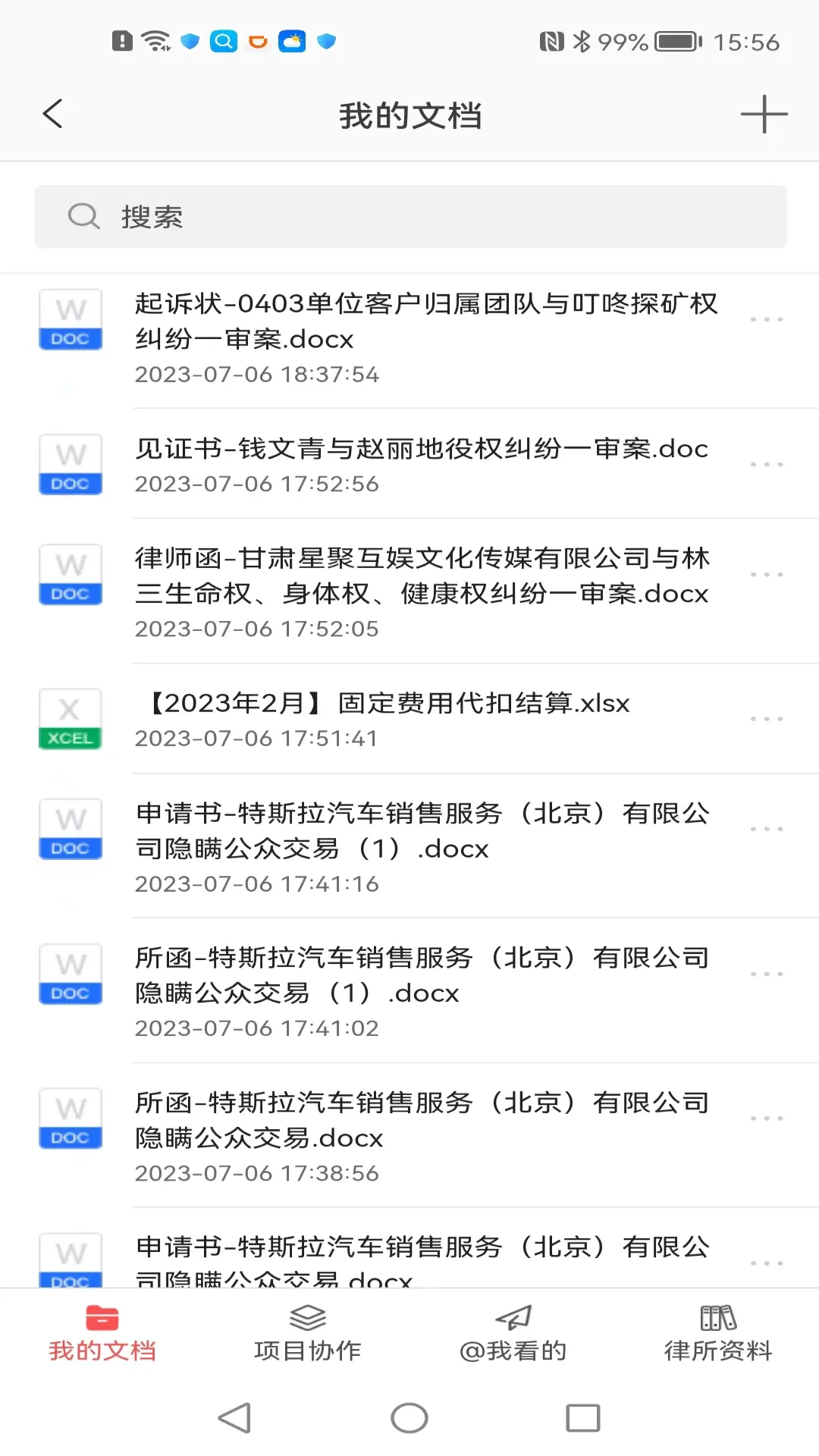Screen dimensions: 819x1456
Task: Switch to the 律所资料 tab
Action: click(717, 1333)
